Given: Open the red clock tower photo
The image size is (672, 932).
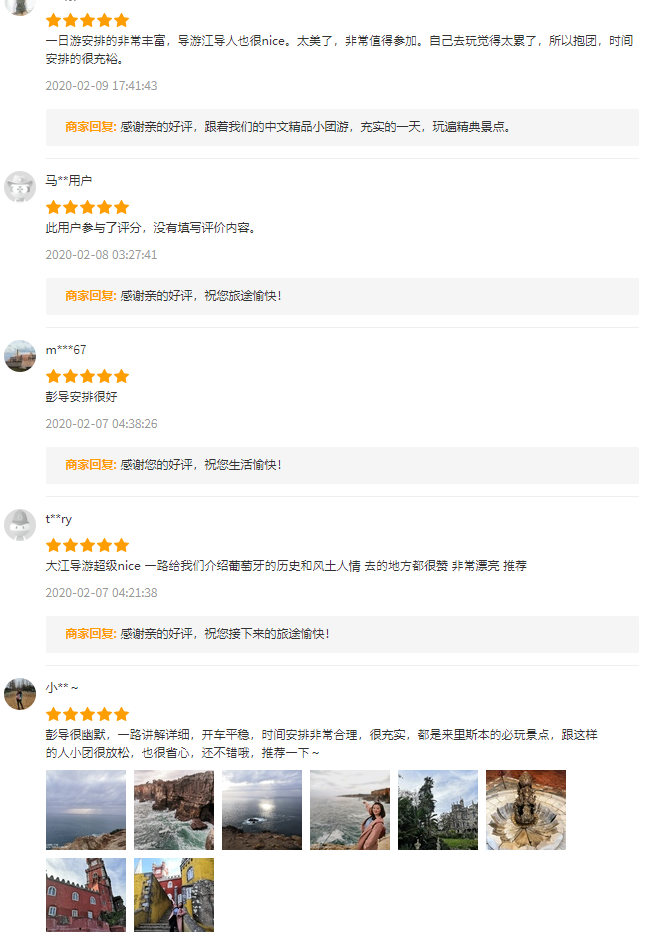Looking at the screenshot, I should point(86,894).
